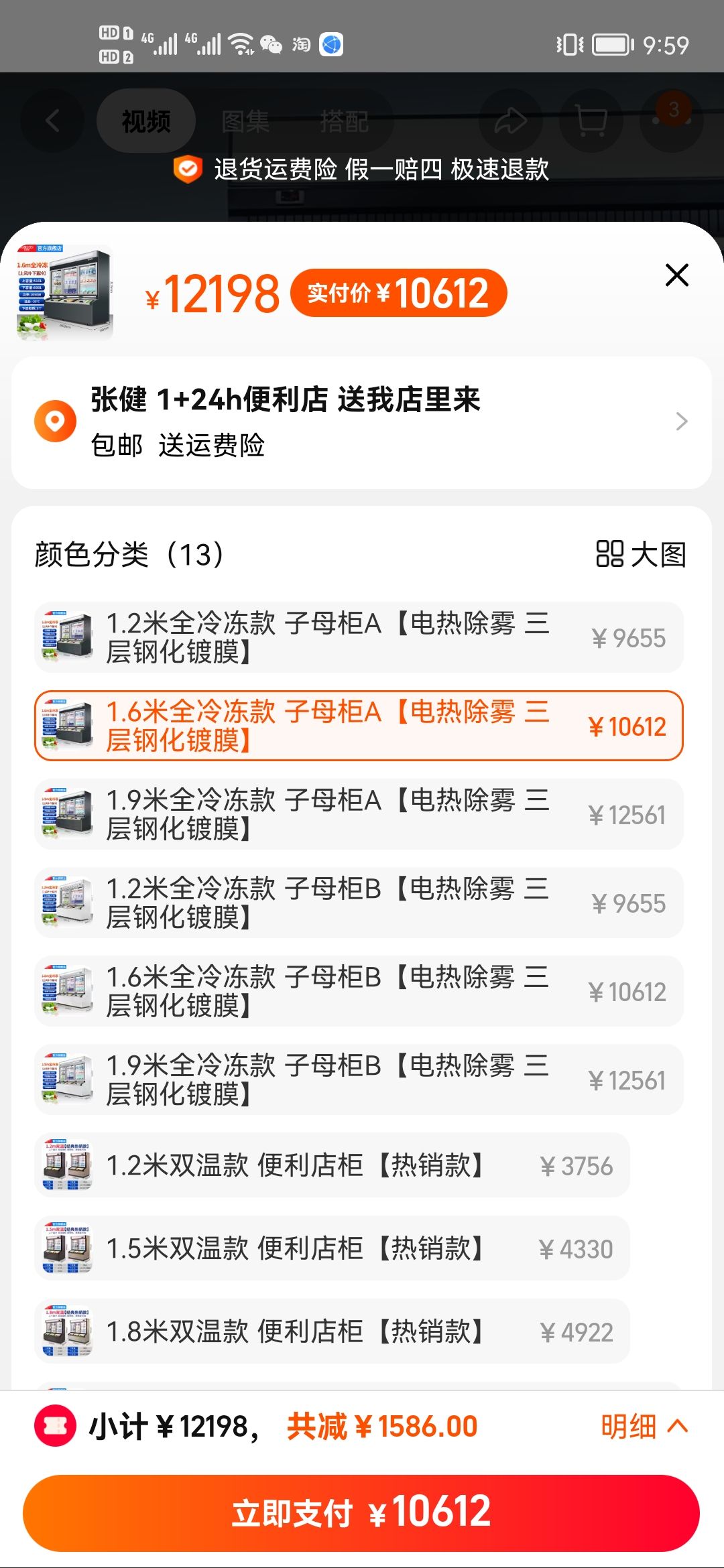Screen dimensions: 724x1568
Task: Tap 立即支付 ¥10612 to pay now
Action: click(x=361, y=1513)
